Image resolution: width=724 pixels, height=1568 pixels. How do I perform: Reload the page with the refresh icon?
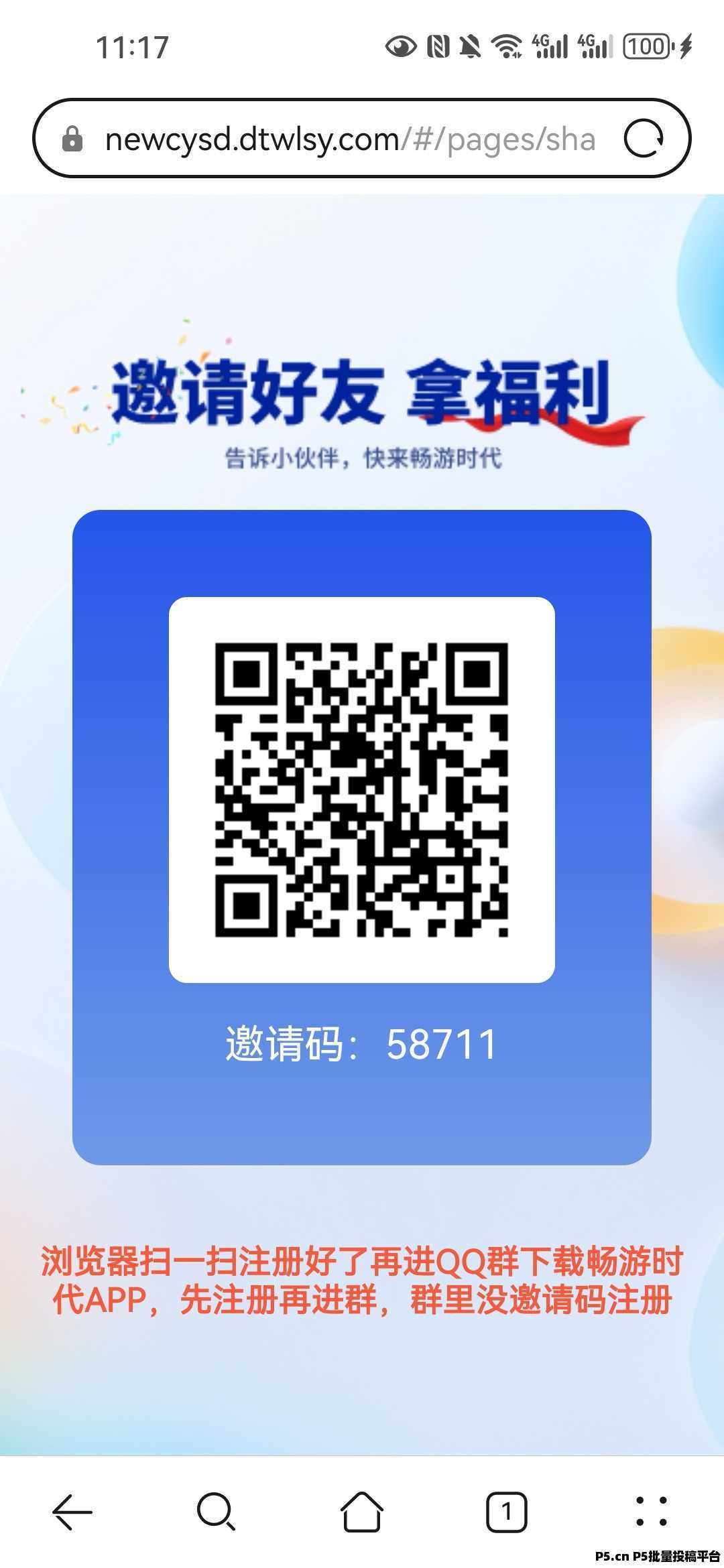644,139
